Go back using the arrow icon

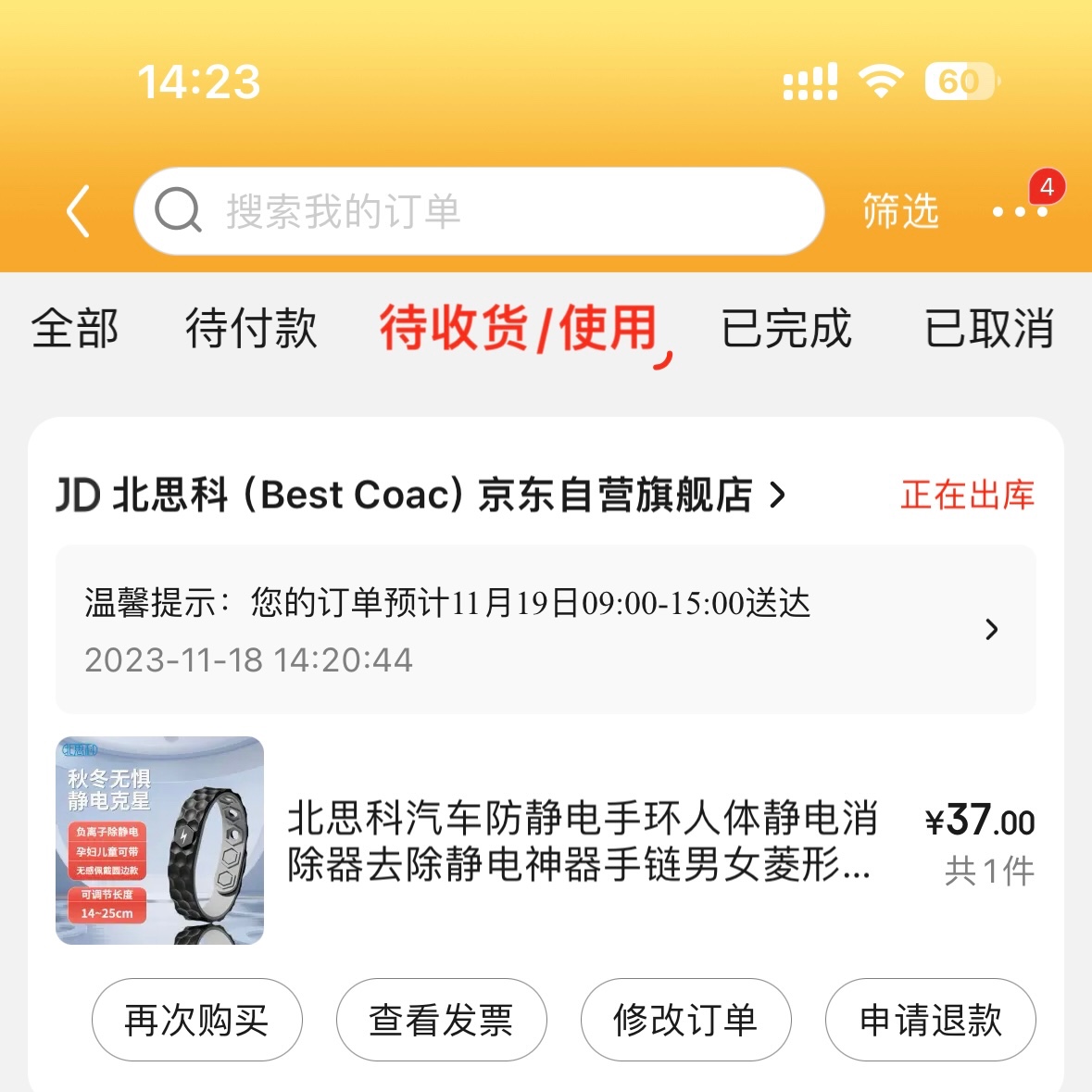pos(80,211)
